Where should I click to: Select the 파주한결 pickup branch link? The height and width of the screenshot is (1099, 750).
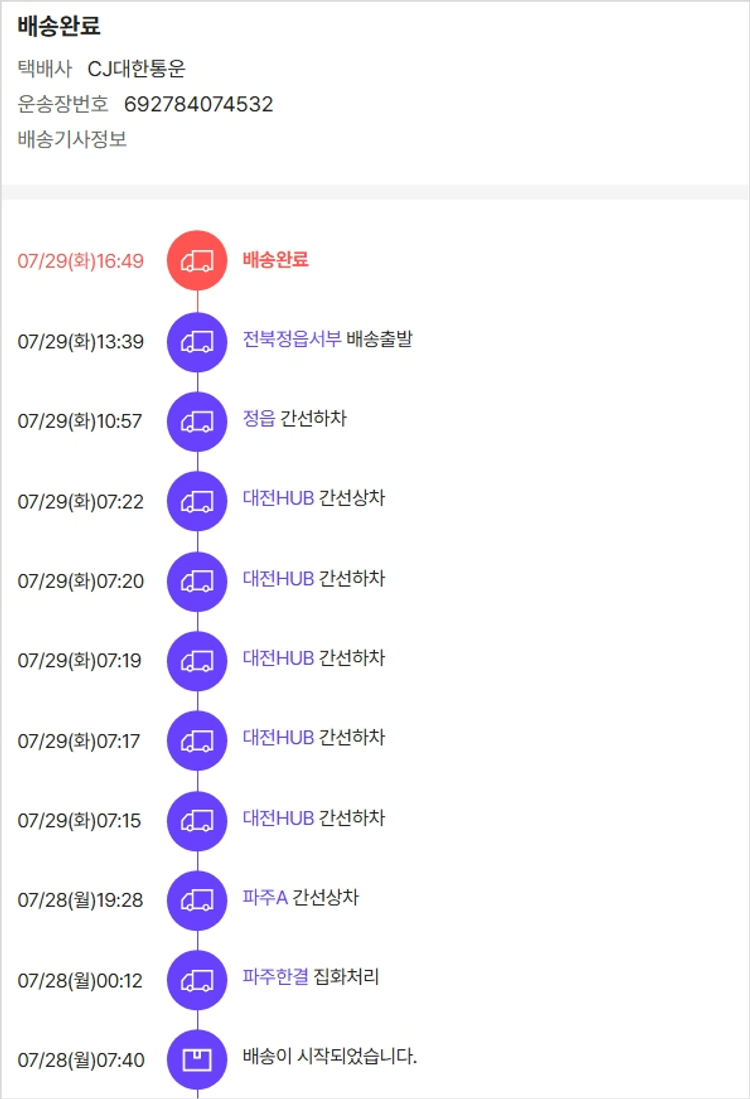[275, 977]
